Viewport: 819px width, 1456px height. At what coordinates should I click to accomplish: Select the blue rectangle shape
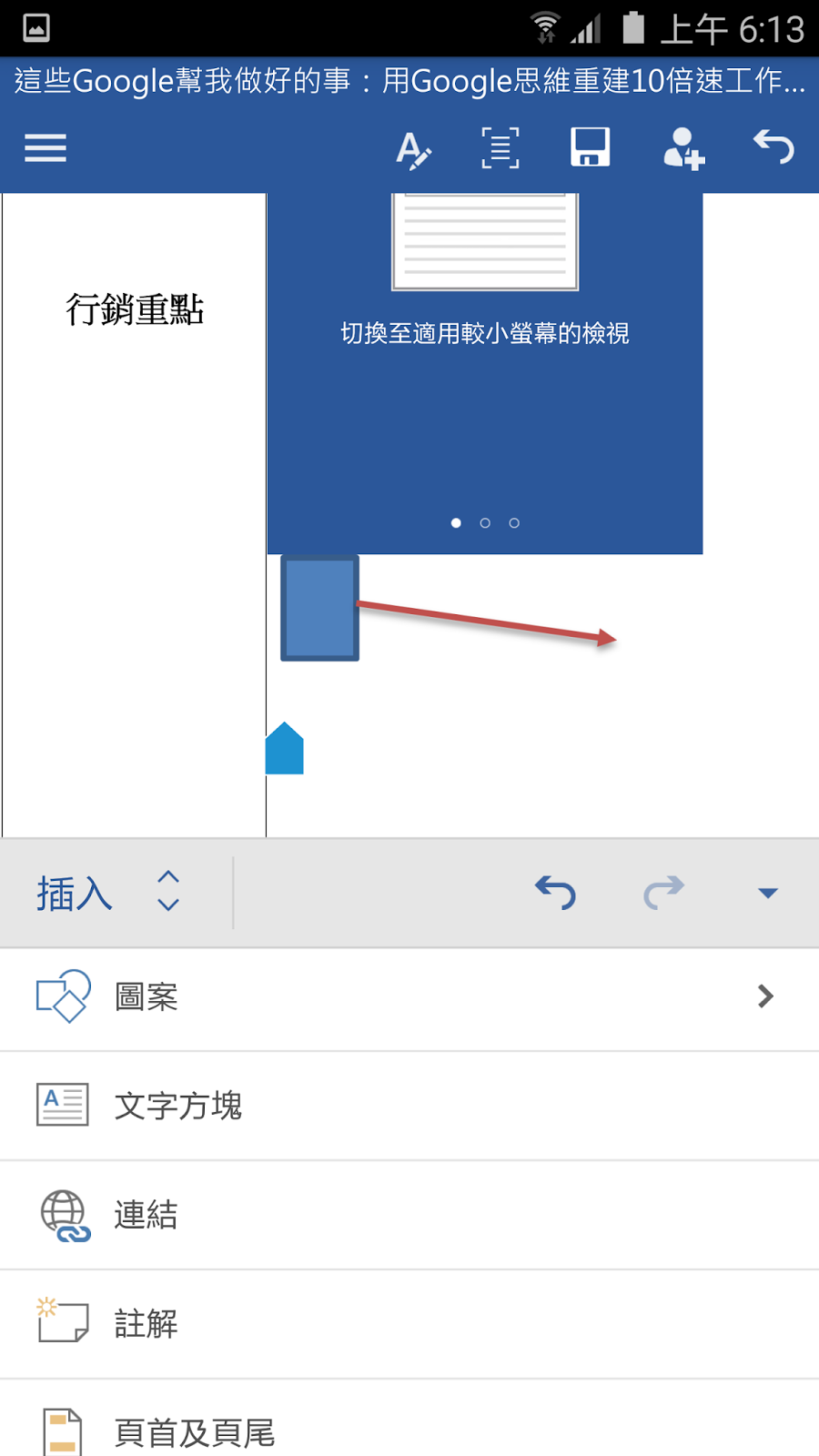(319, 608)
